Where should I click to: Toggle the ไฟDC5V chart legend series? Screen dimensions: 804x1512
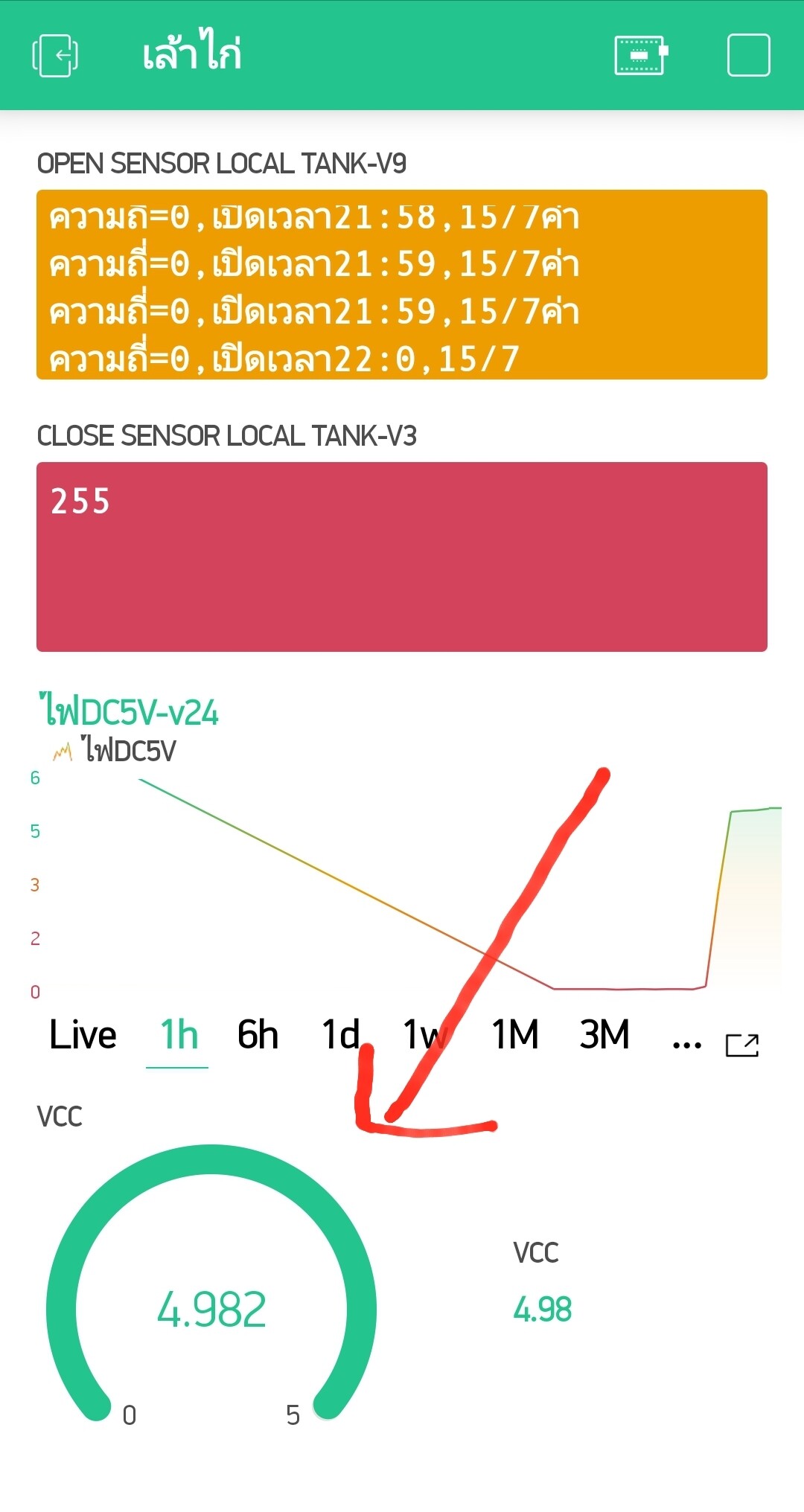[x=115, y=750]
